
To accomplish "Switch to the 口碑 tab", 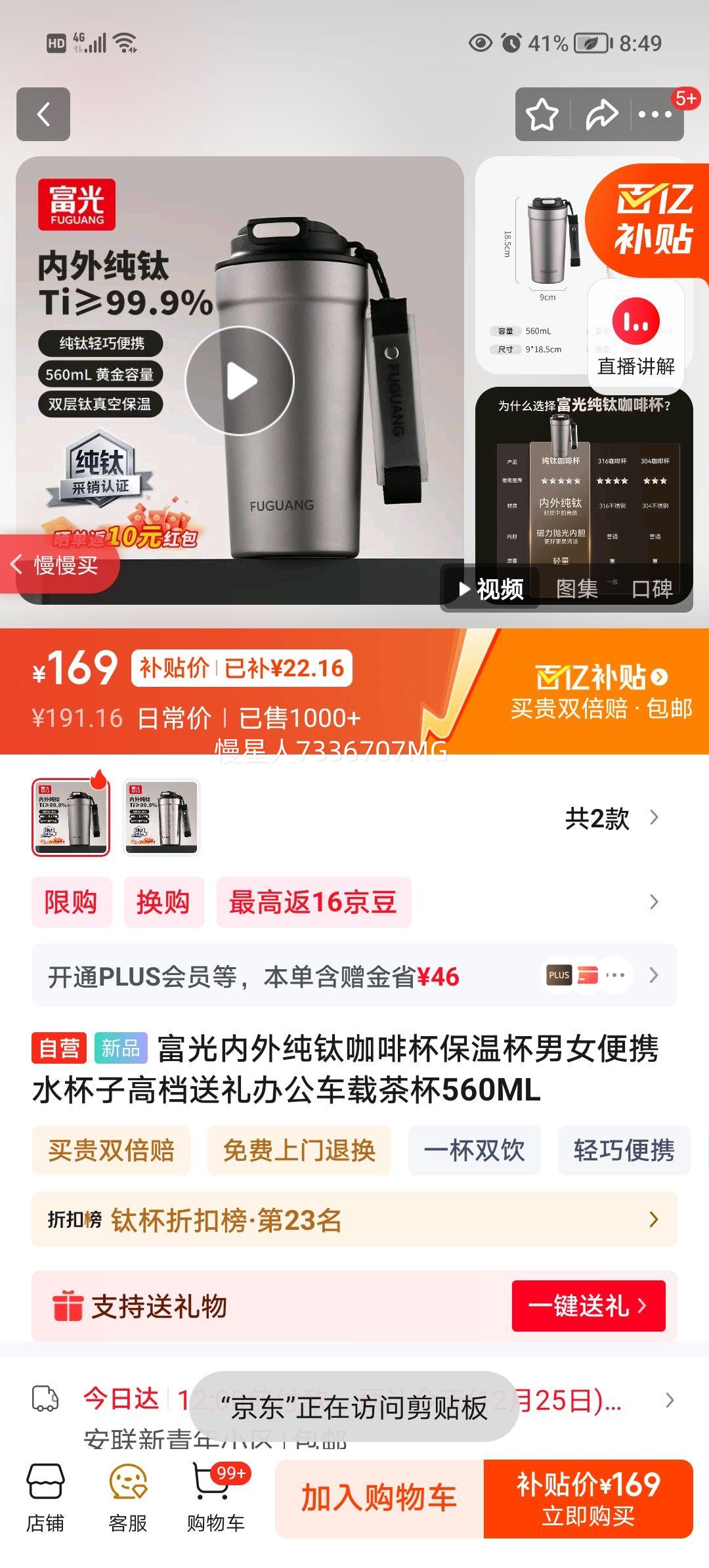I will point(653,590).
